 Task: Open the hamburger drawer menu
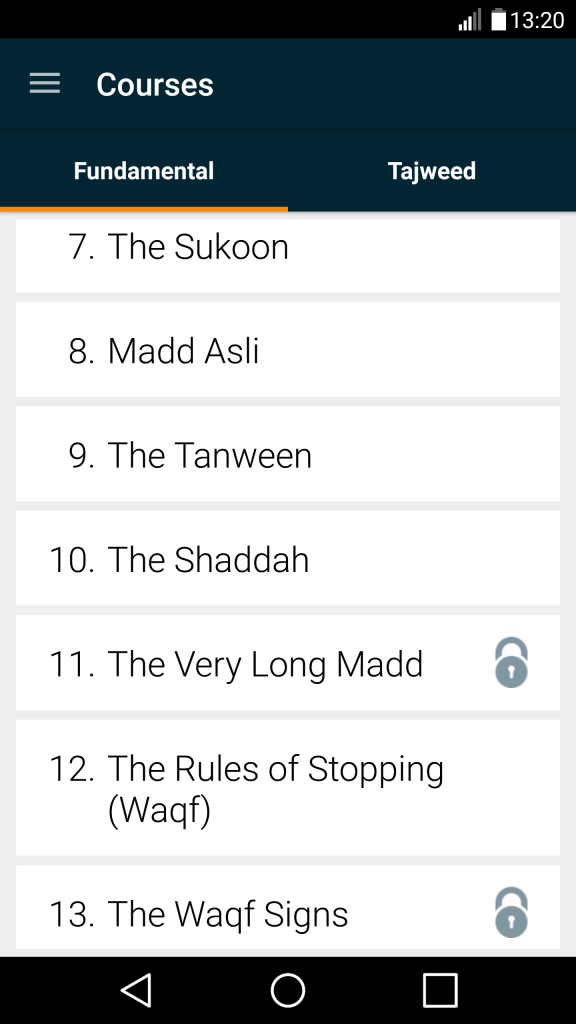coord(45,84)
